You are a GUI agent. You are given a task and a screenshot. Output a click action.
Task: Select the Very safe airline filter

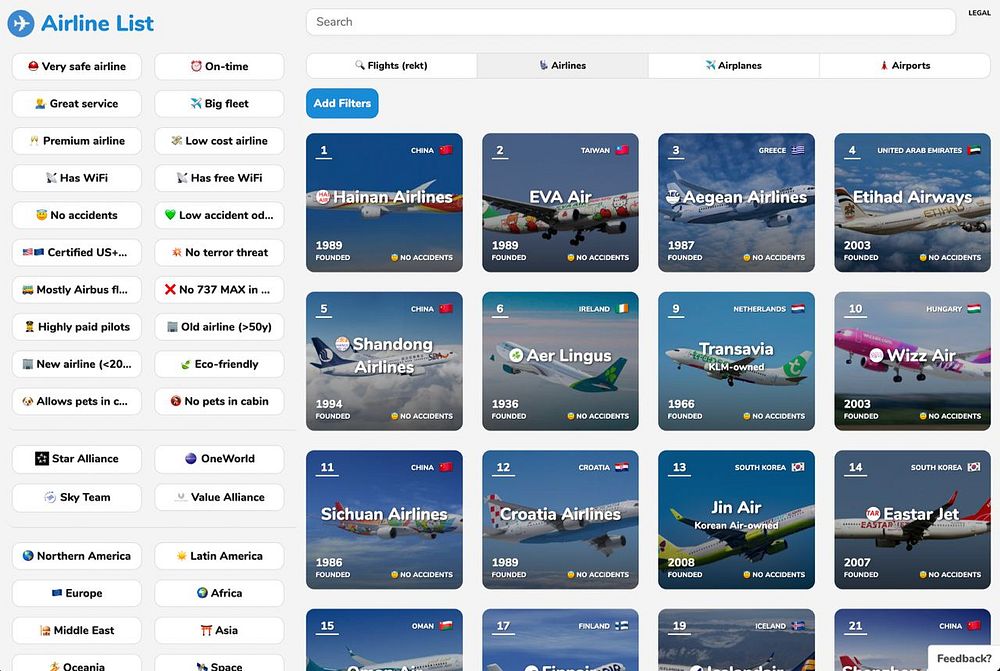[77, 67]
